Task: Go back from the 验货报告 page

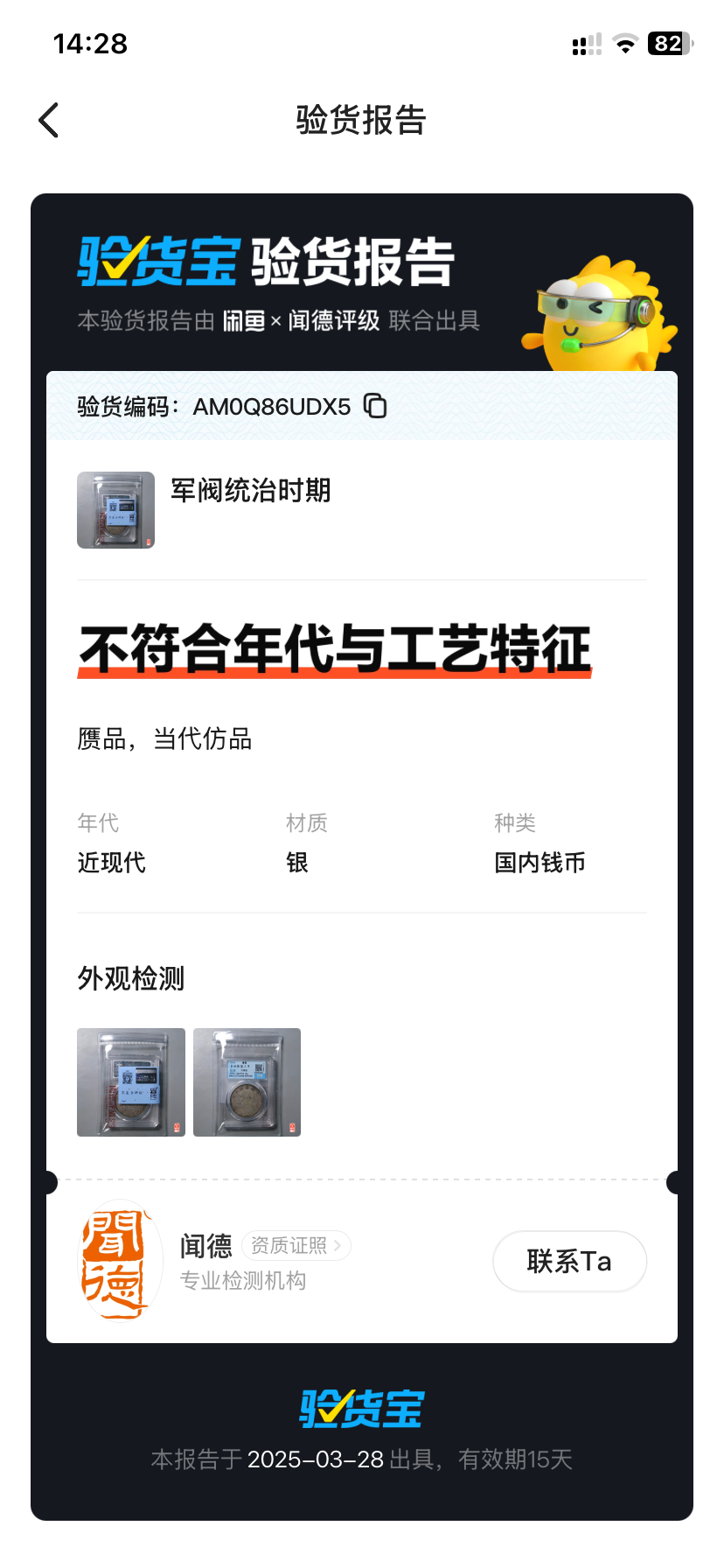Action: click(x=49, y=121)
